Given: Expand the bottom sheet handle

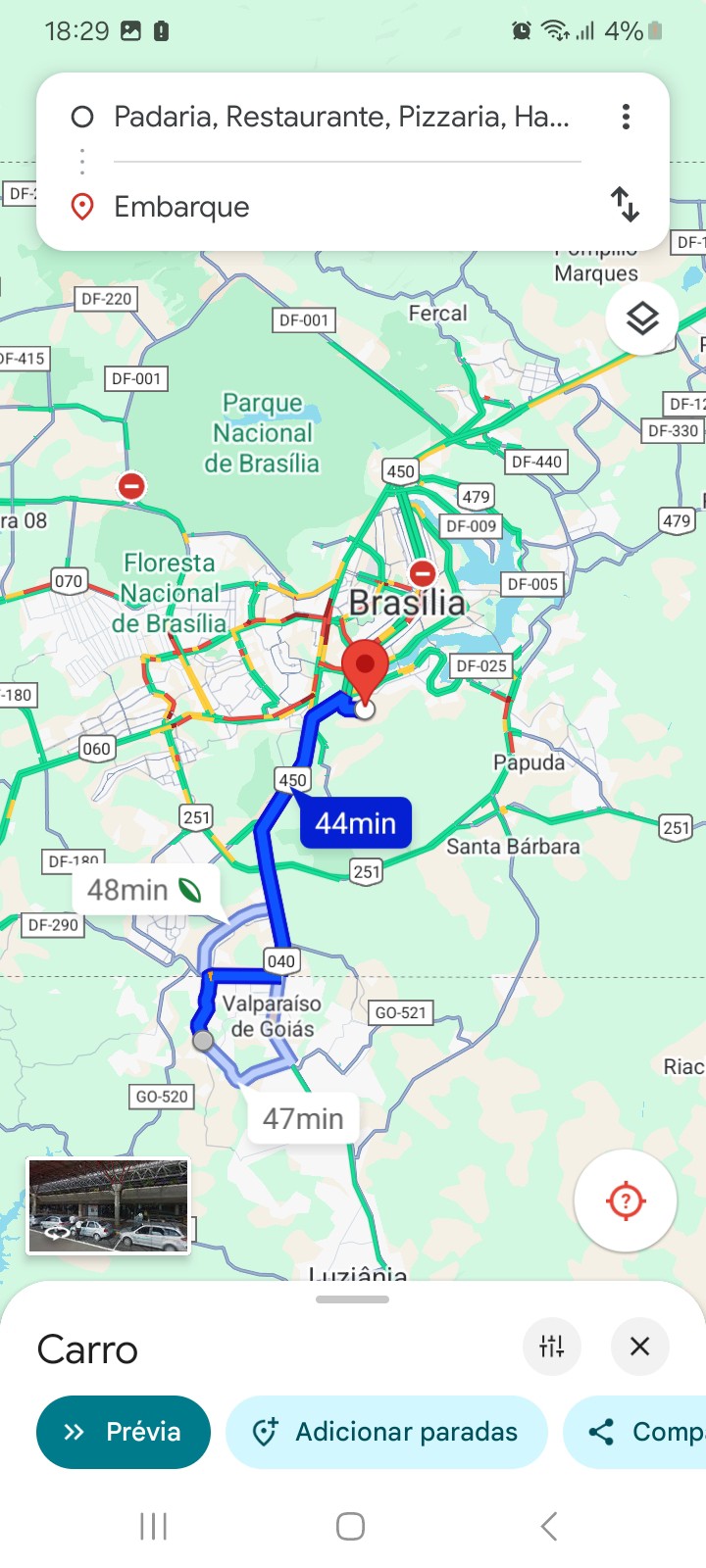Looking at the screenshot, I should (353, 1299).
